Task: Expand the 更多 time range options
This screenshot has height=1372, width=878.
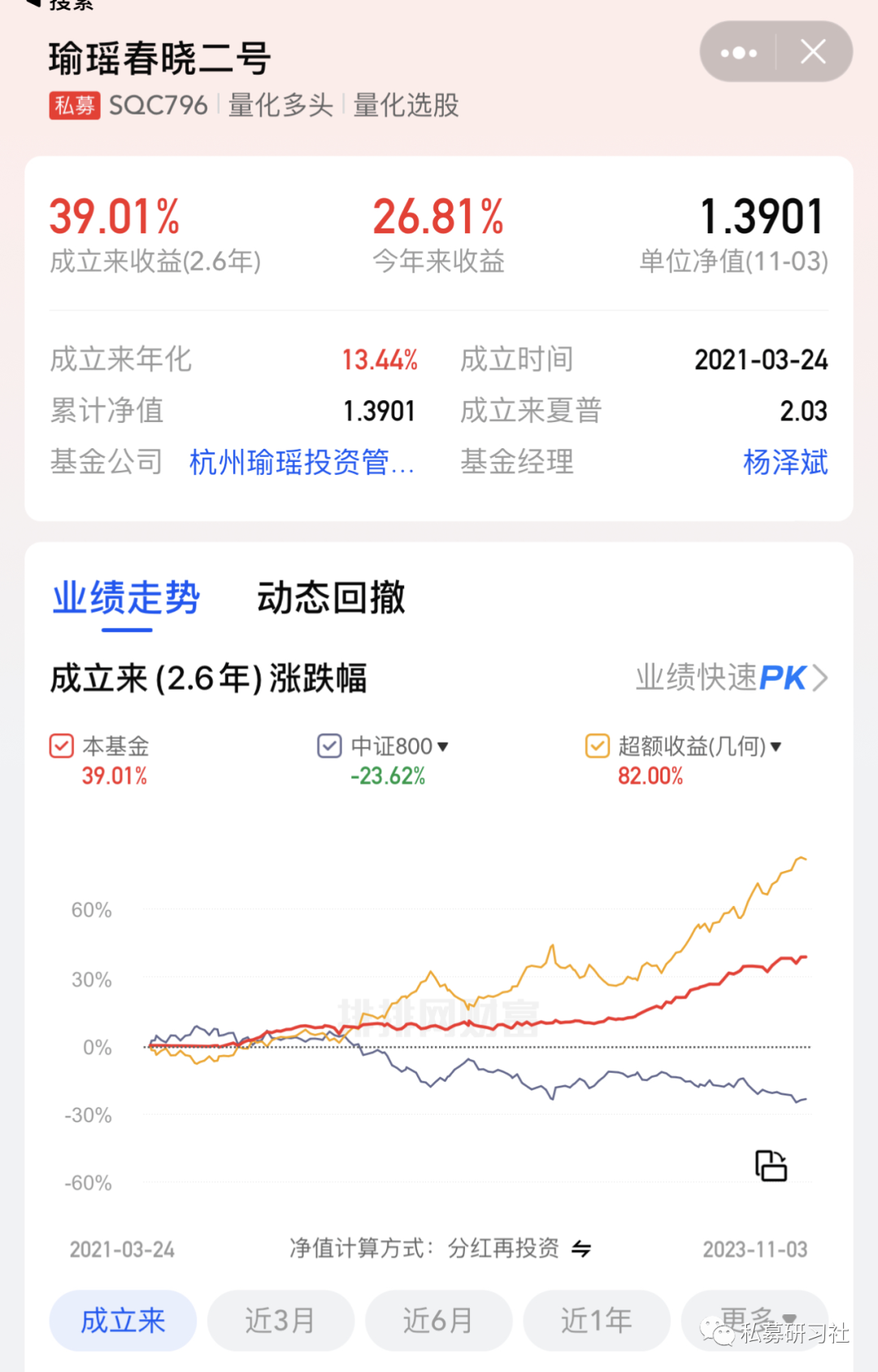Action: [x=754, y=1319]
